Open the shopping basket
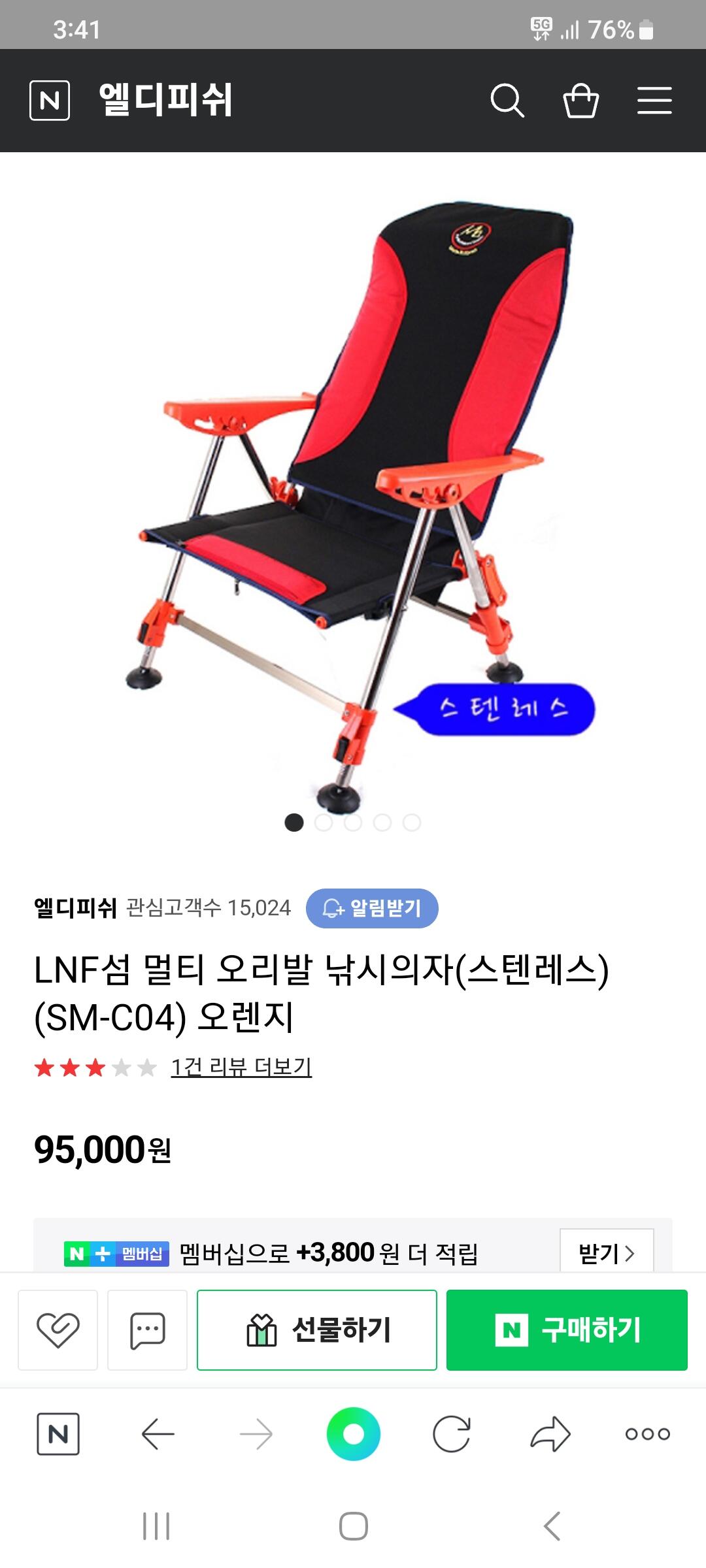The height and width of the screenshot is (1568, 706). point(580,101)
